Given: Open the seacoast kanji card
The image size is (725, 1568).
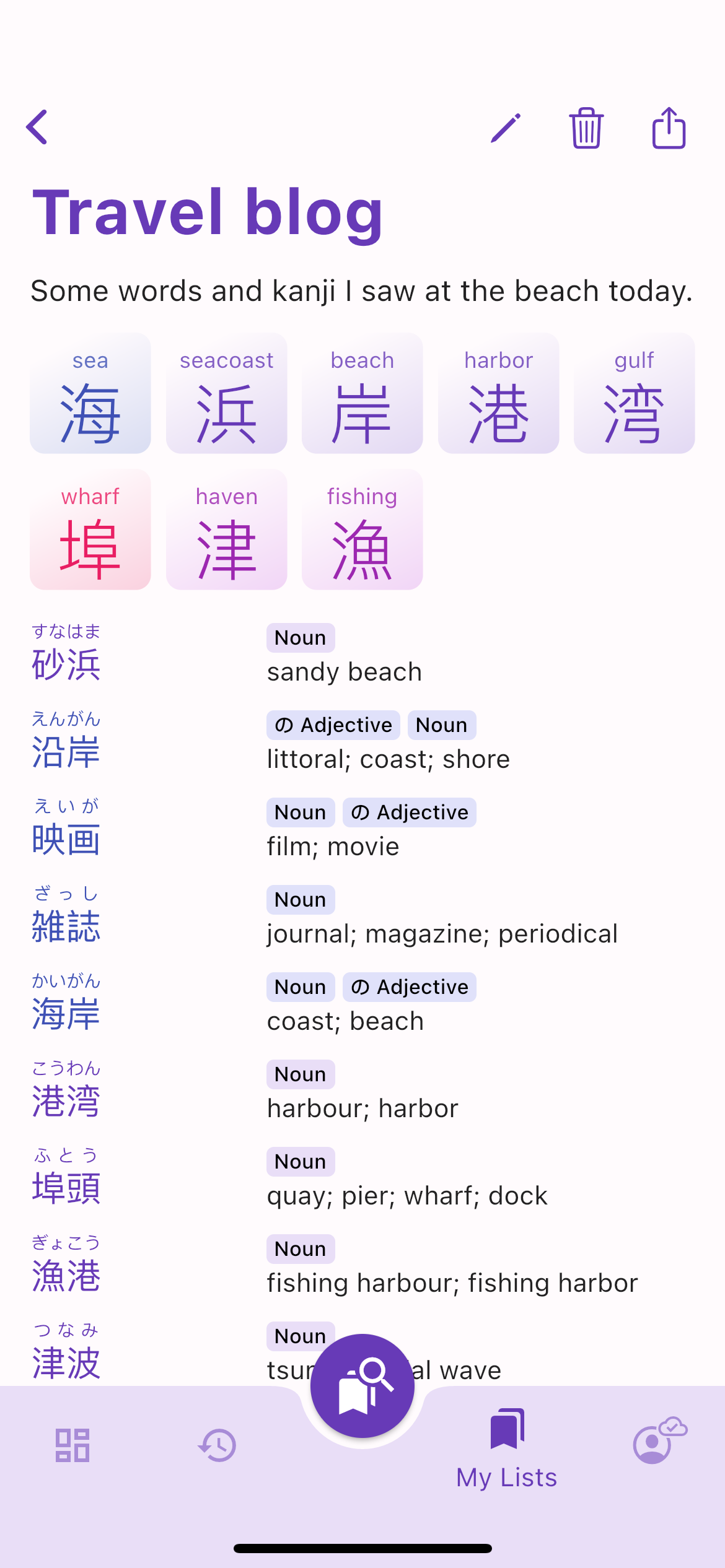Looking at the screenshot, I should [227, 393].
